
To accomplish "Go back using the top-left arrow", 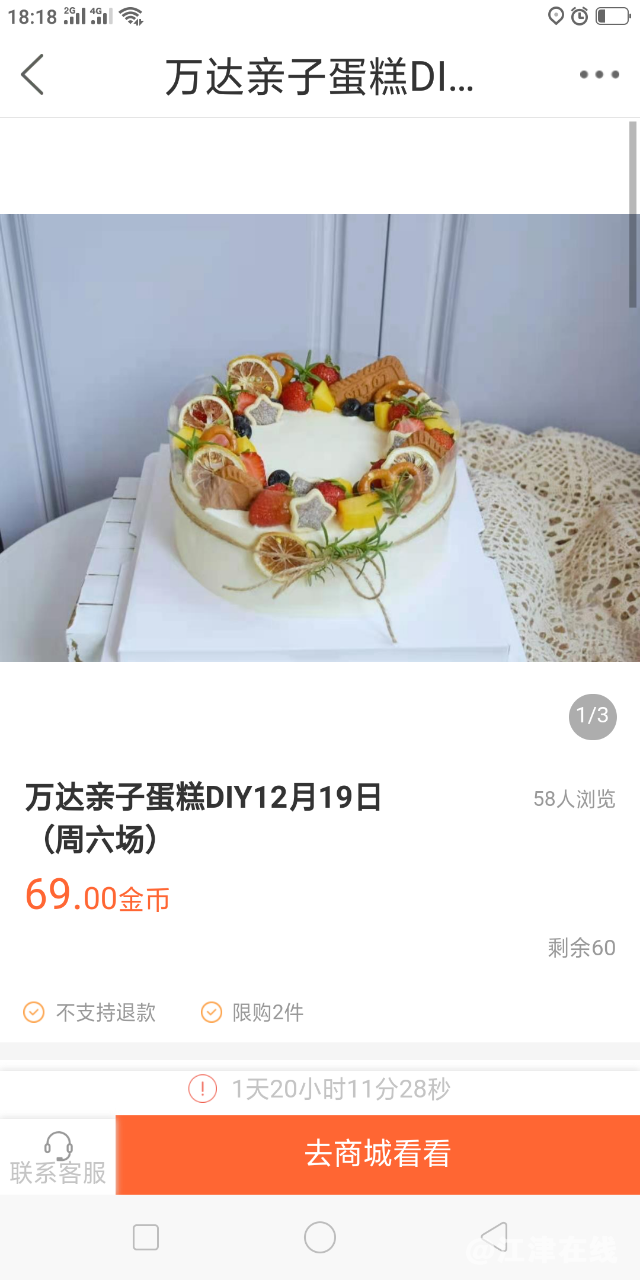I will tap(33, 75).
